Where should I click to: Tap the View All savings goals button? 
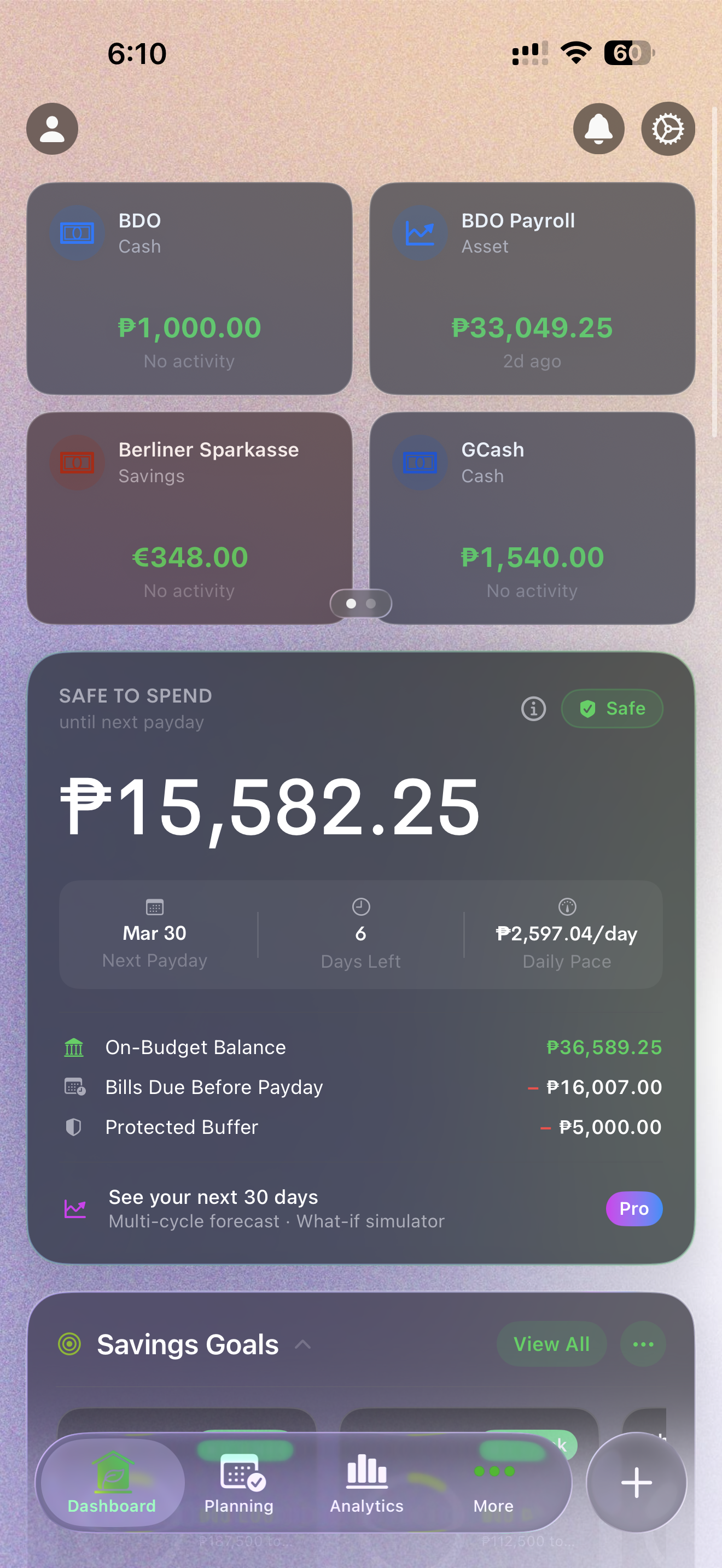(551, 1344)
